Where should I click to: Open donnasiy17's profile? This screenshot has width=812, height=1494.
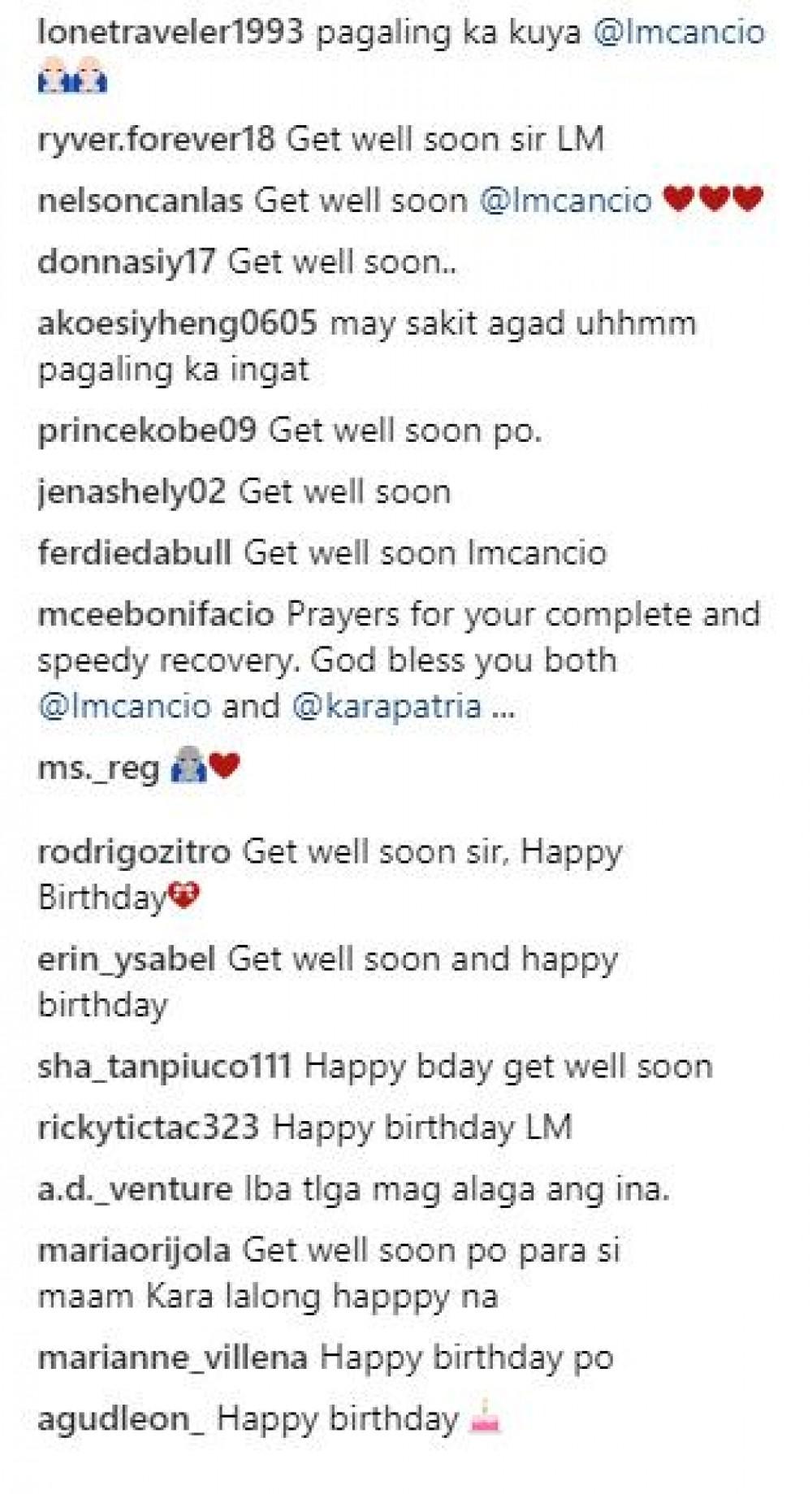(127, 262)
